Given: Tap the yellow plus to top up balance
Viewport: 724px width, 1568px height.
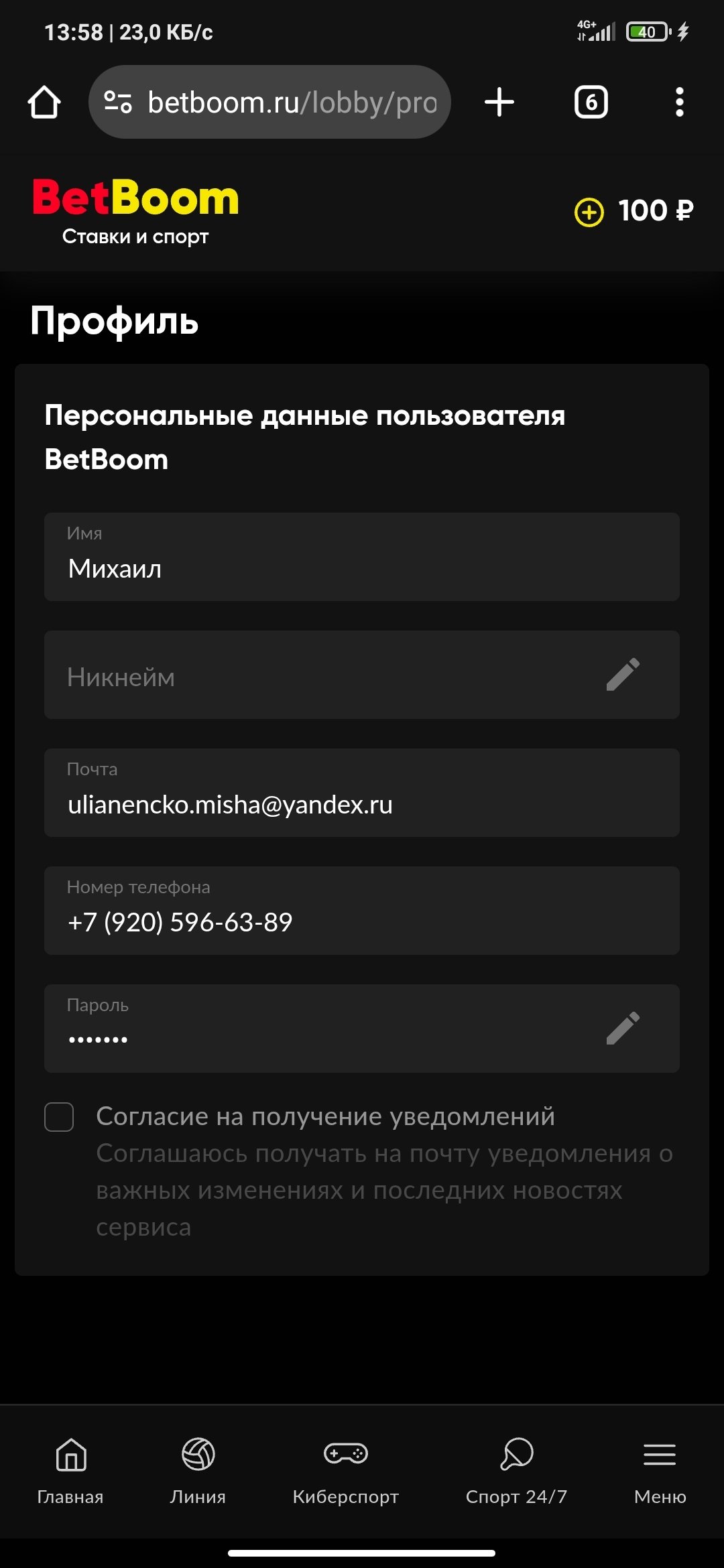Looking at the screenshot, I should pos(589,212).
